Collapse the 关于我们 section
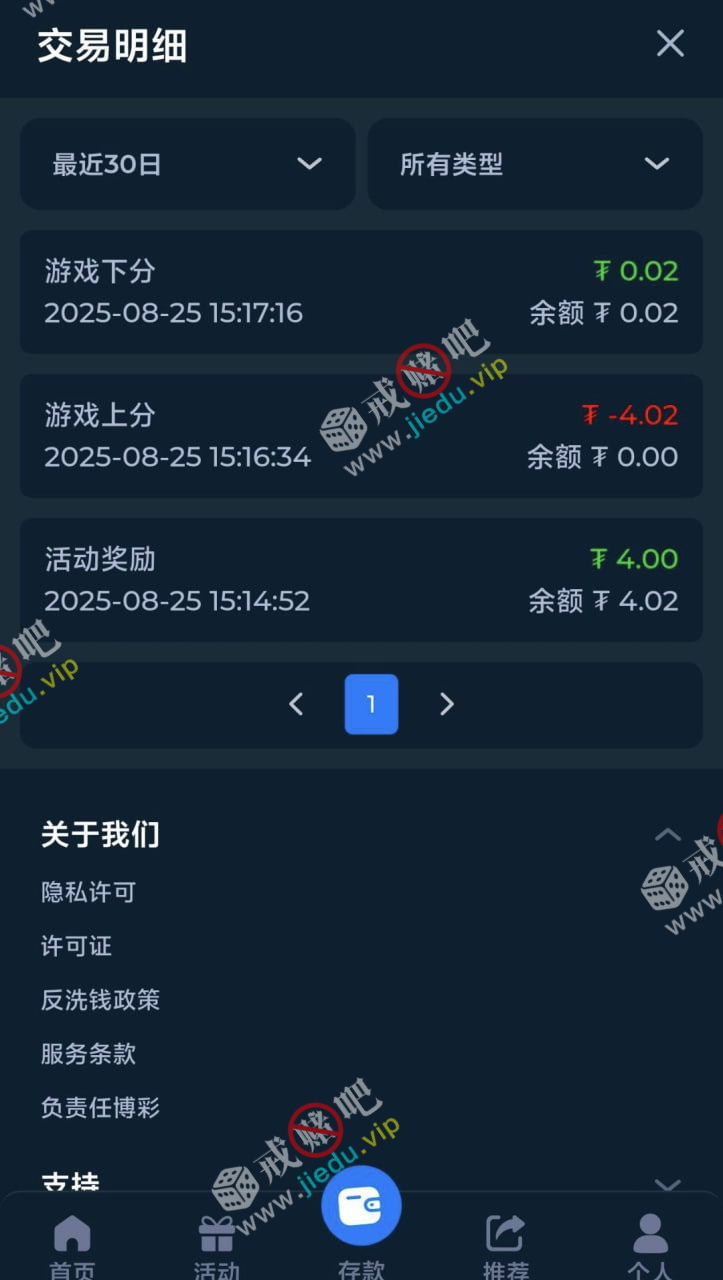Screen dimensions: 723x1280 coord(667,835)
